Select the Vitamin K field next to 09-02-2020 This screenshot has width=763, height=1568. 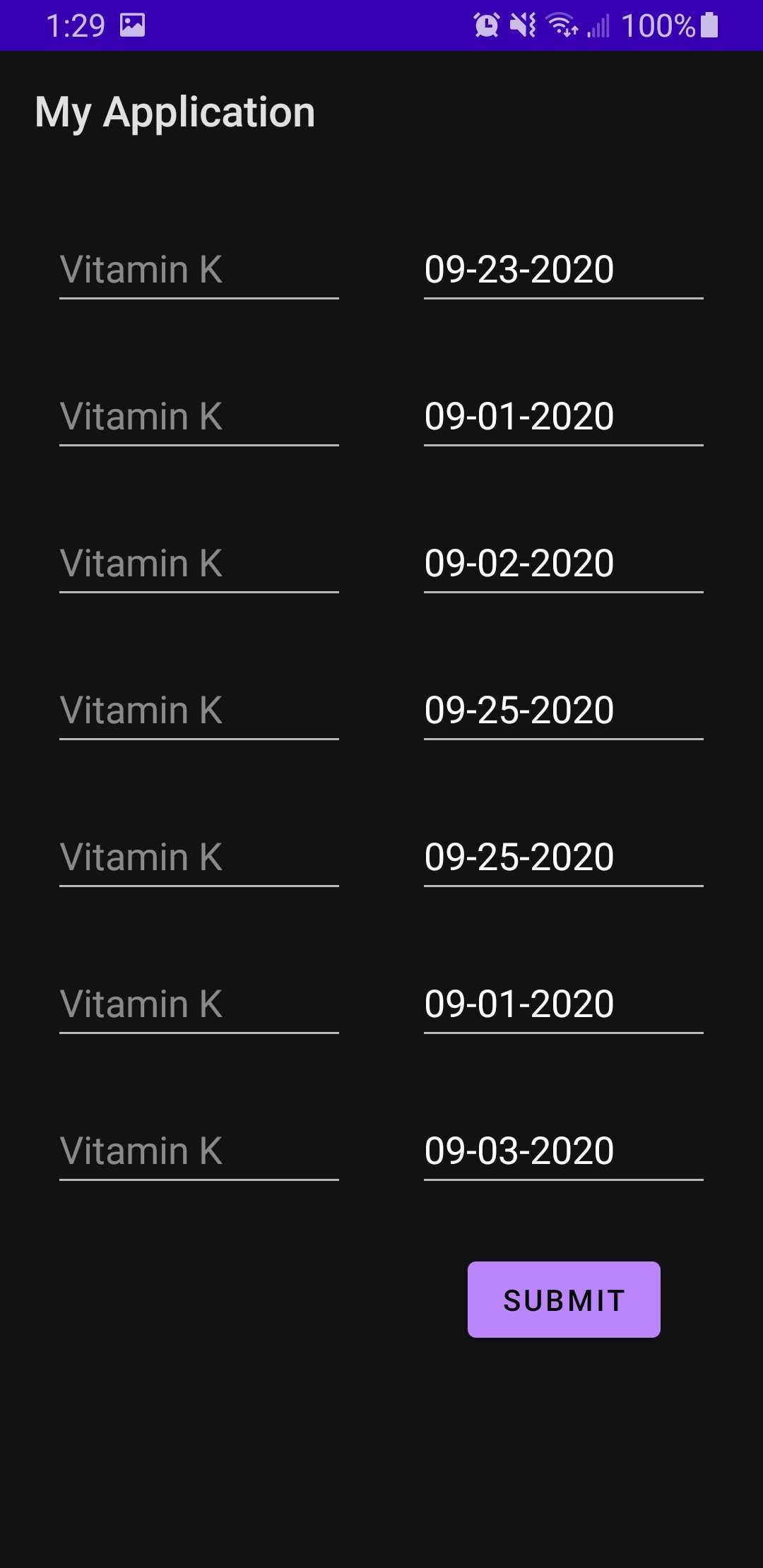(x=199, y=564)
